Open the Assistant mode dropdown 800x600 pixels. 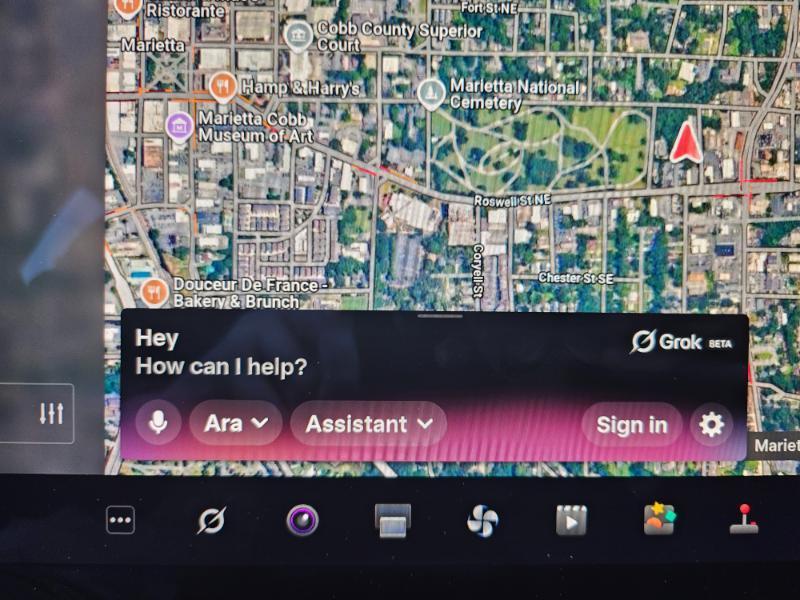tap(368, 424)
